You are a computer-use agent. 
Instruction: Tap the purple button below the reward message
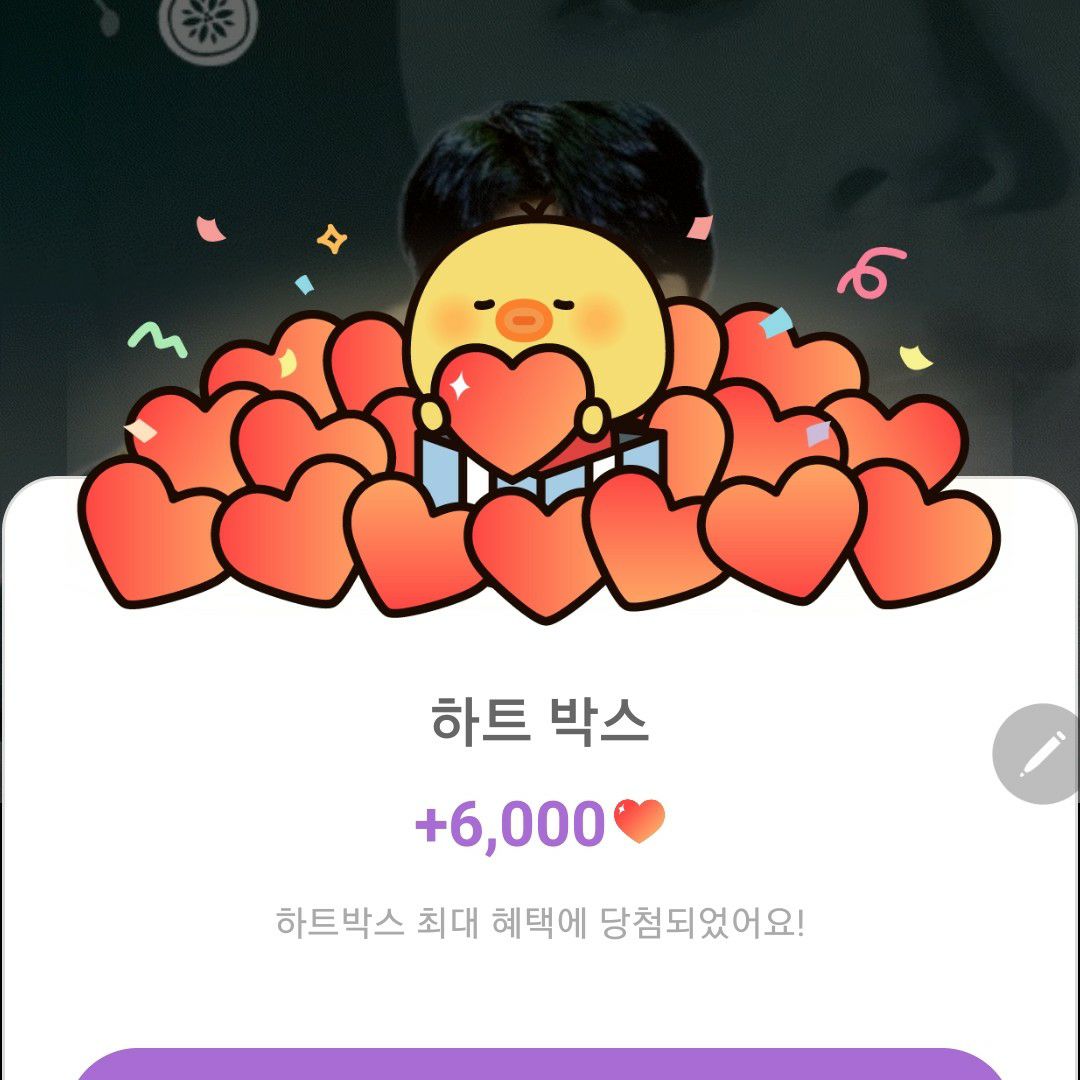pyautogui.click(x=540, y=1065)
